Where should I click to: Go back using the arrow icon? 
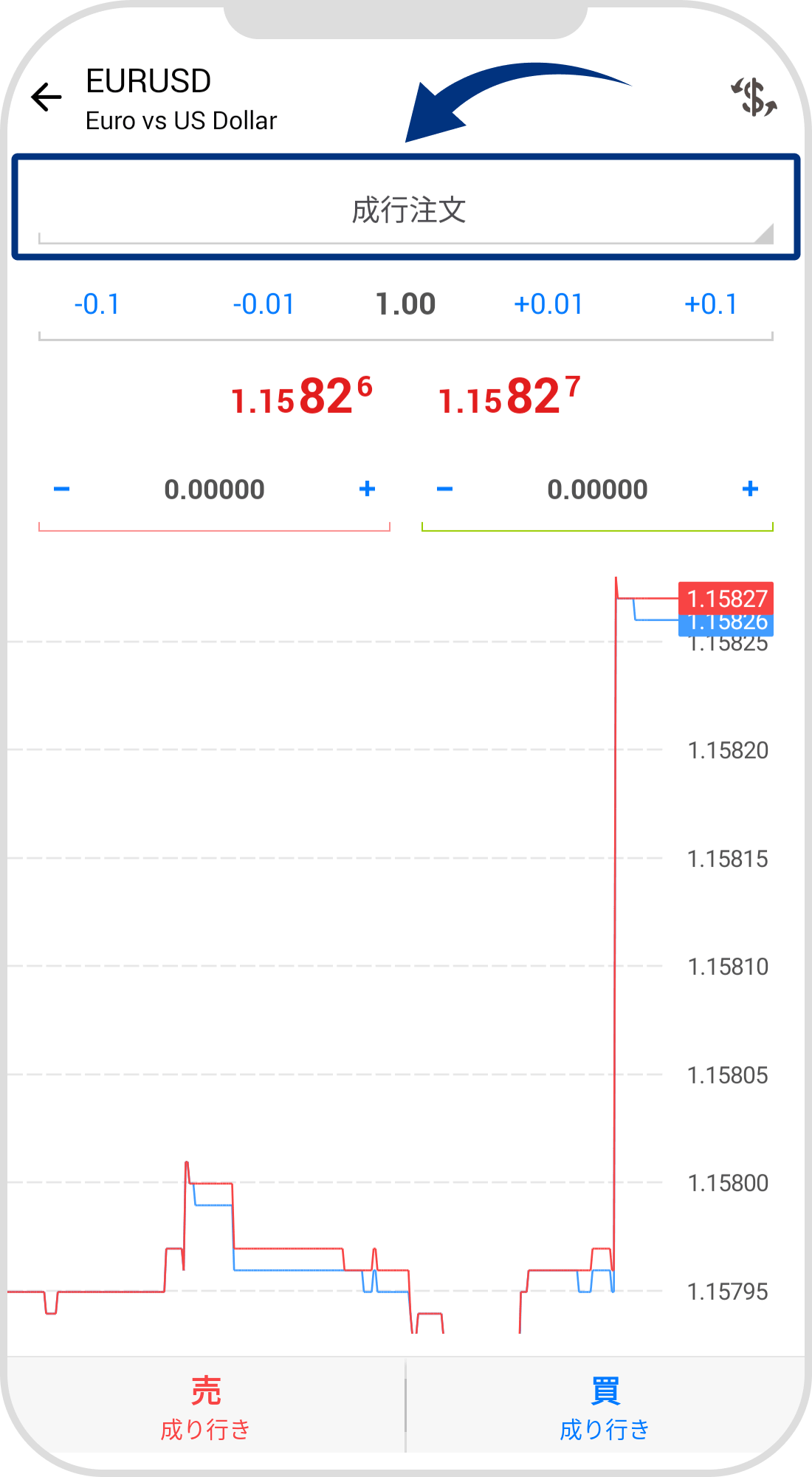click(x=47, y=97)
